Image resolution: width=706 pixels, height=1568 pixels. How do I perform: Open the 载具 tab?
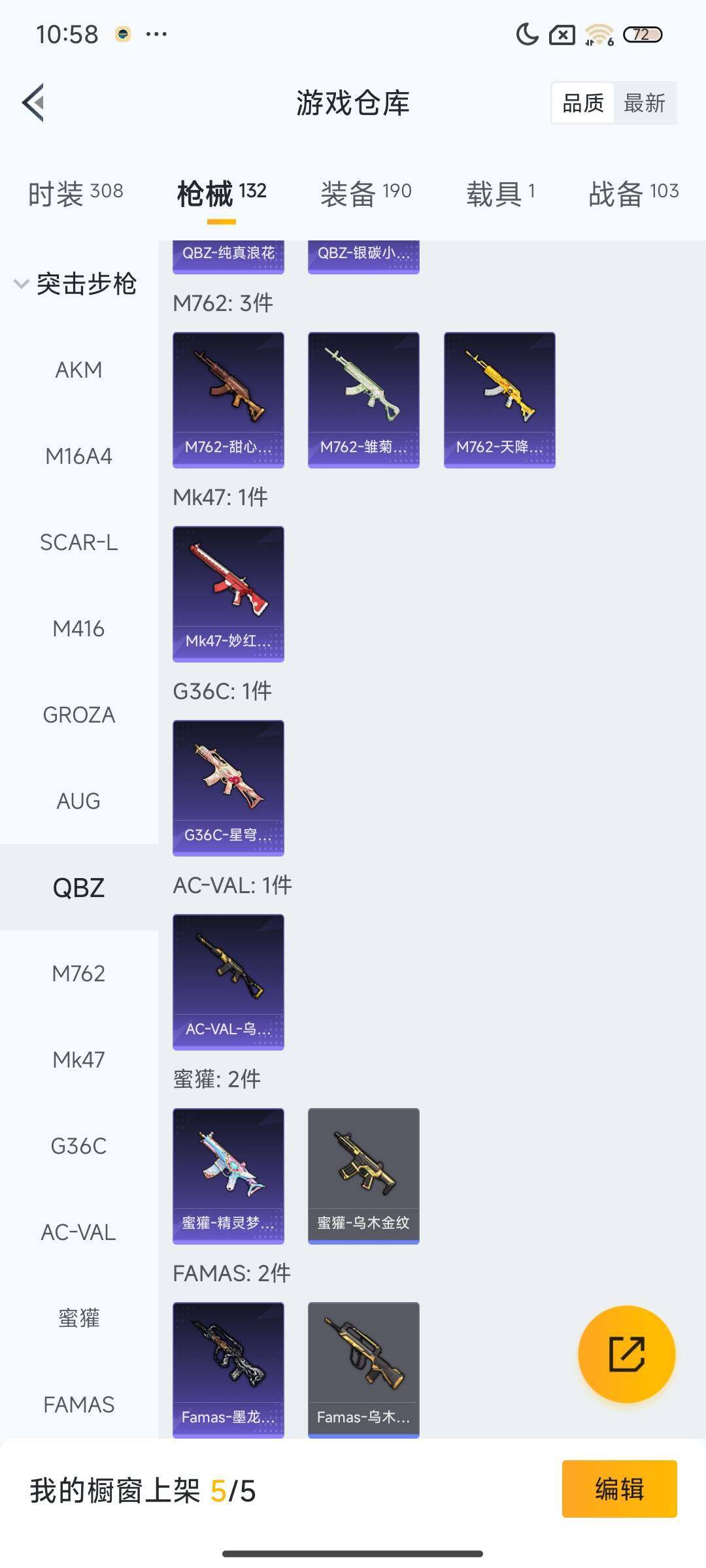(500, 193)
